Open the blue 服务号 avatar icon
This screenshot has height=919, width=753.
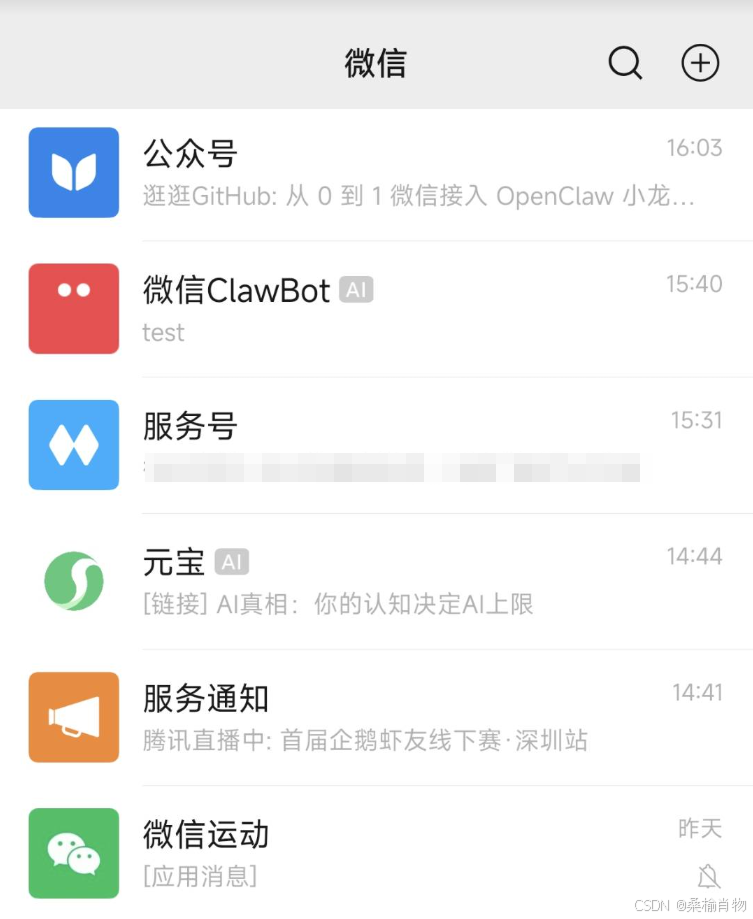point(73,444)
